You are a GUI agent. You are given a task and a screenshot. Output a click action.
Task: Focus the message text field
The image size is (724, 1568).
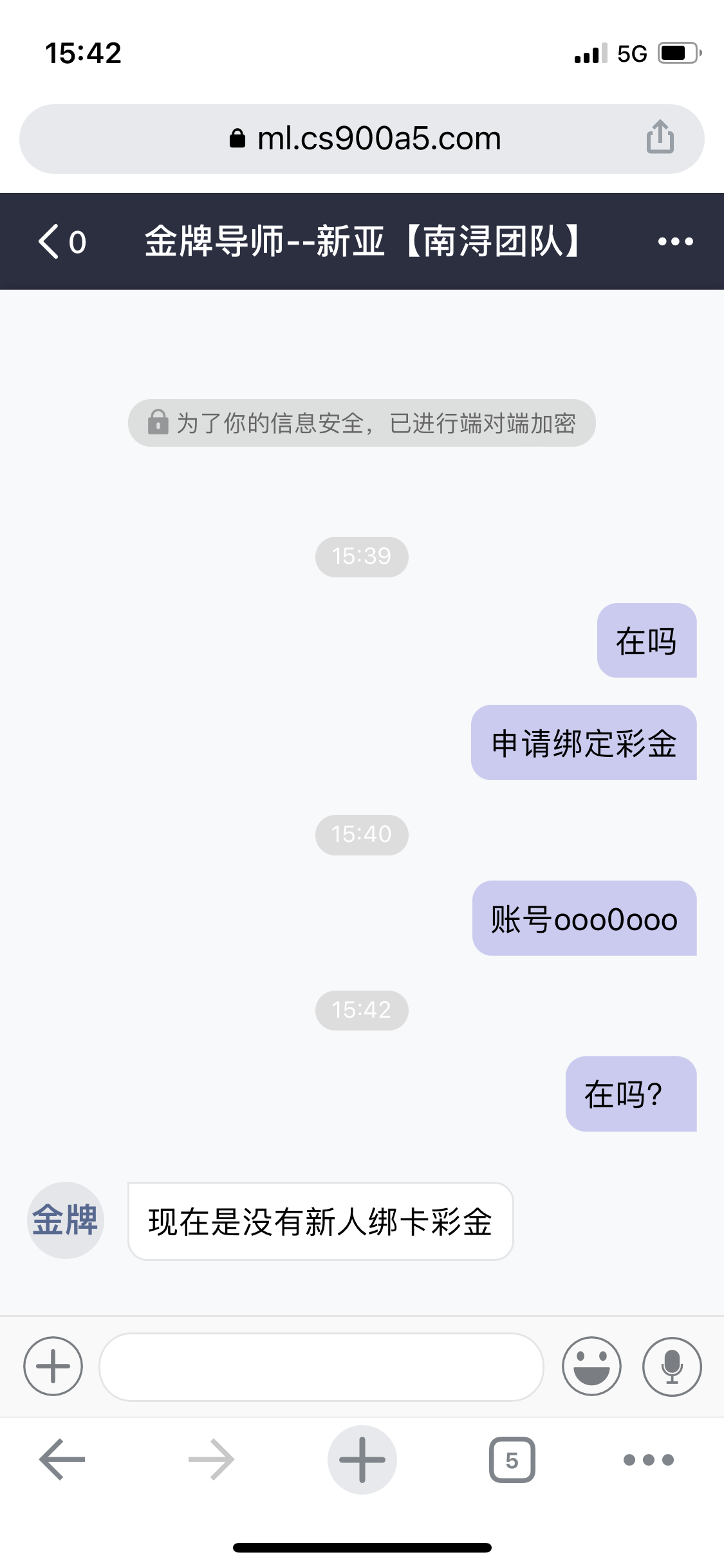(x=320, y=1366)
